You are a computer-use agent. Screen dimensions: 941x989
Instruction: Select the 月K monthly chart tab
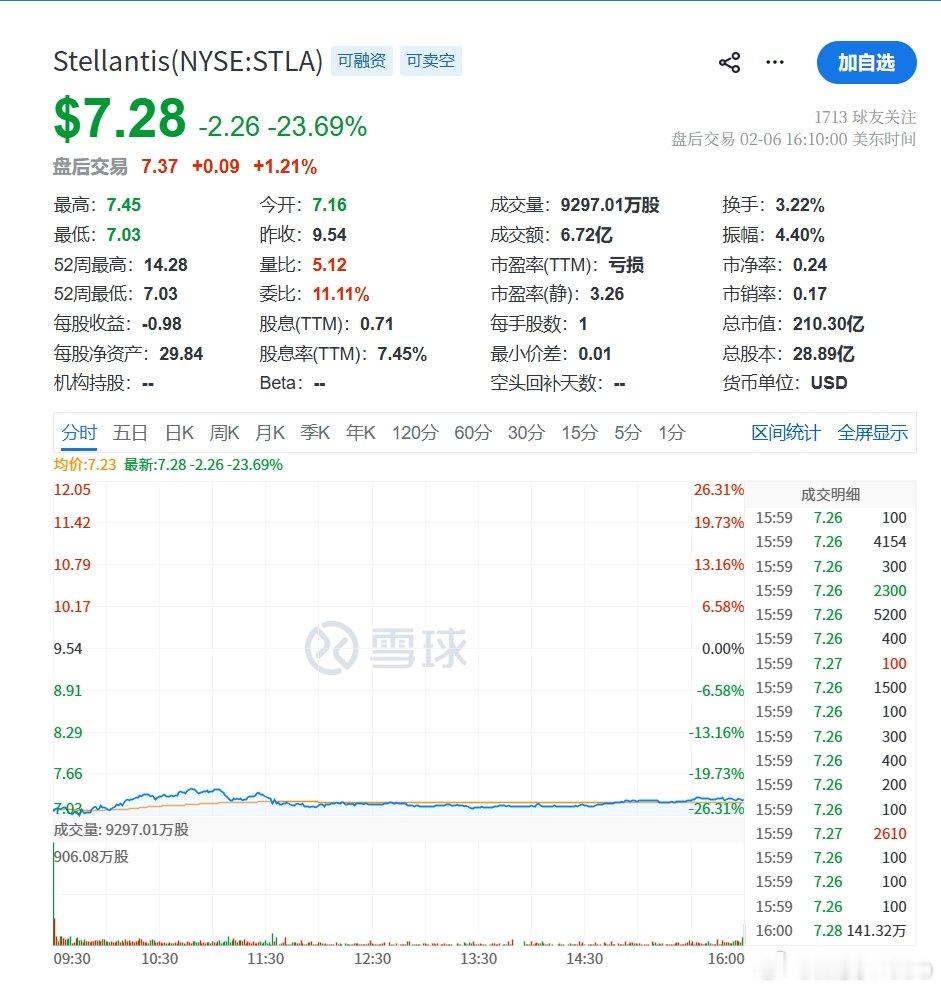coord(269,433)
